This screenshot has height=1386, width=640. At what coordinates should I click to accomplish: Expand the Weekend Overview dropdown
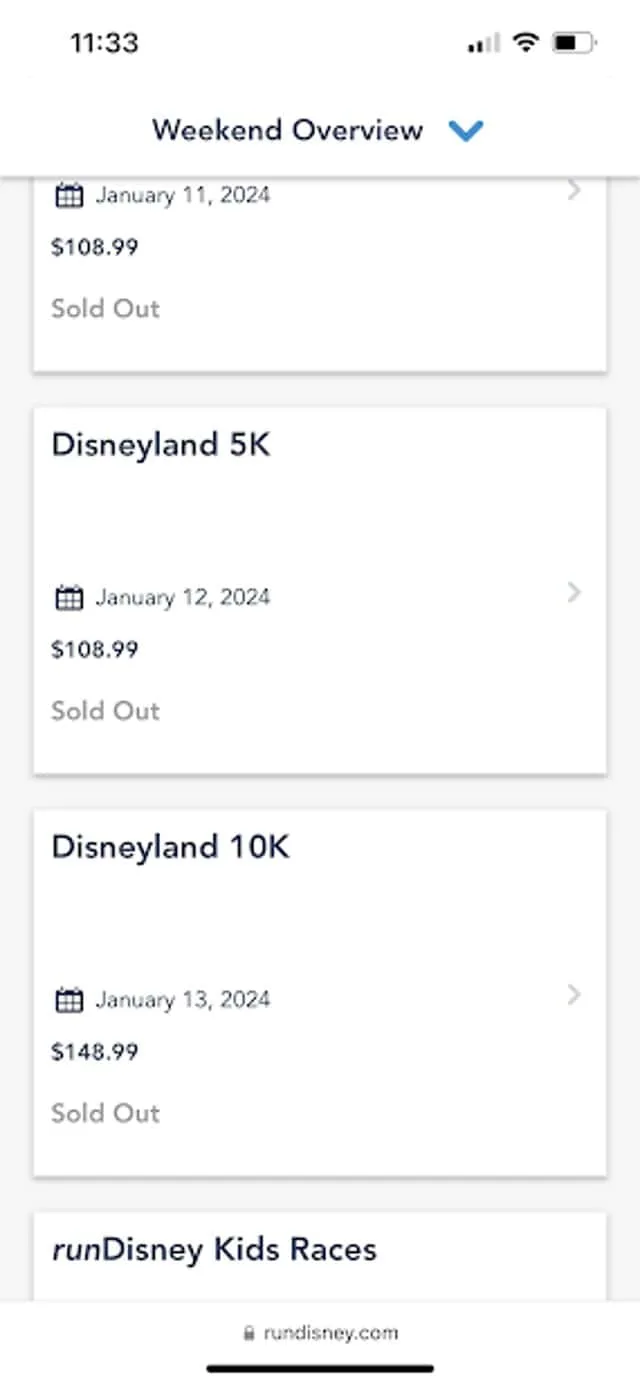[x=318, y=130]
